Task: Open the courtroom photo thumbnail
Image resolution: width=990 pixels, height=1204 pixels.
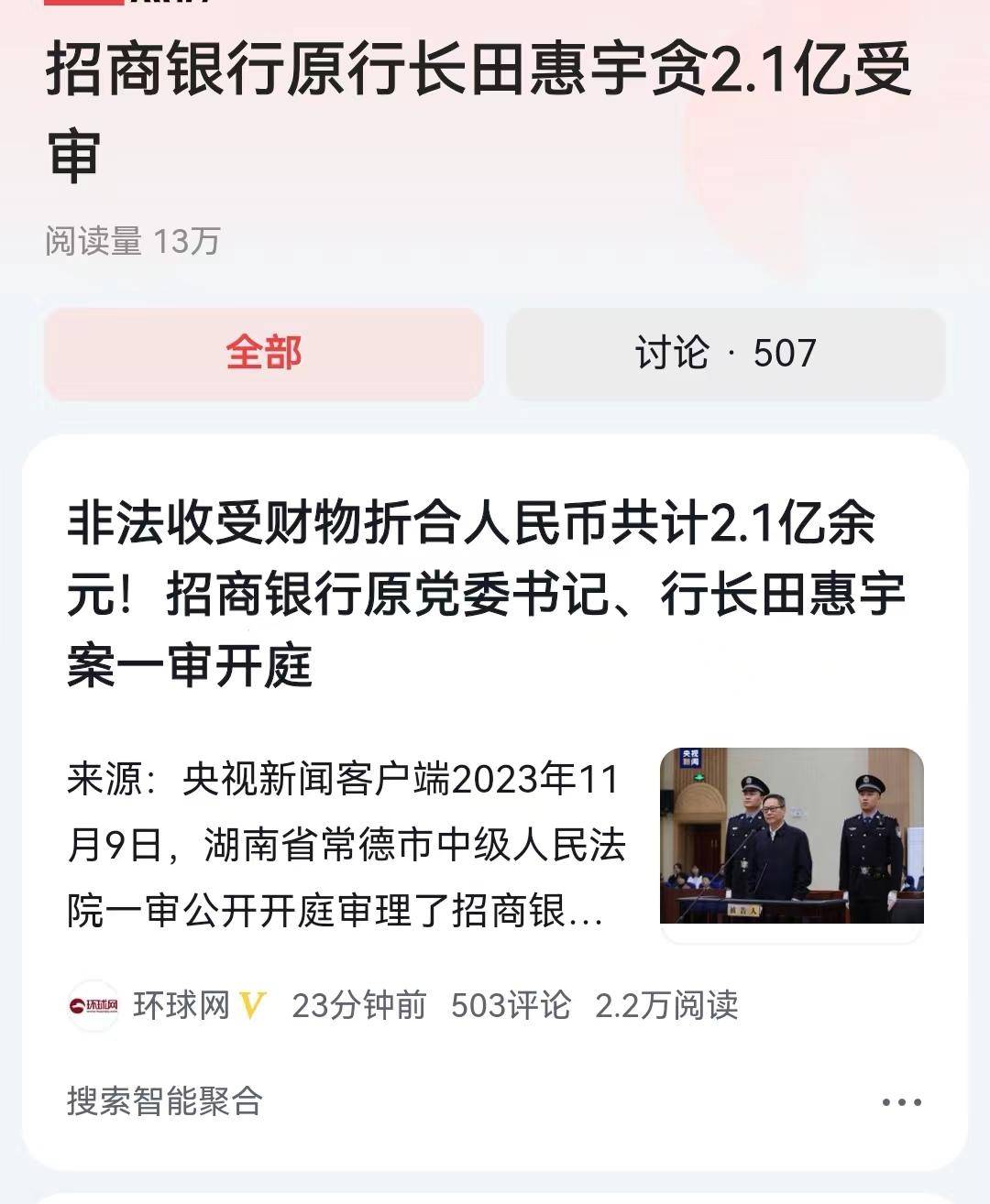Action: coord(791,836)
